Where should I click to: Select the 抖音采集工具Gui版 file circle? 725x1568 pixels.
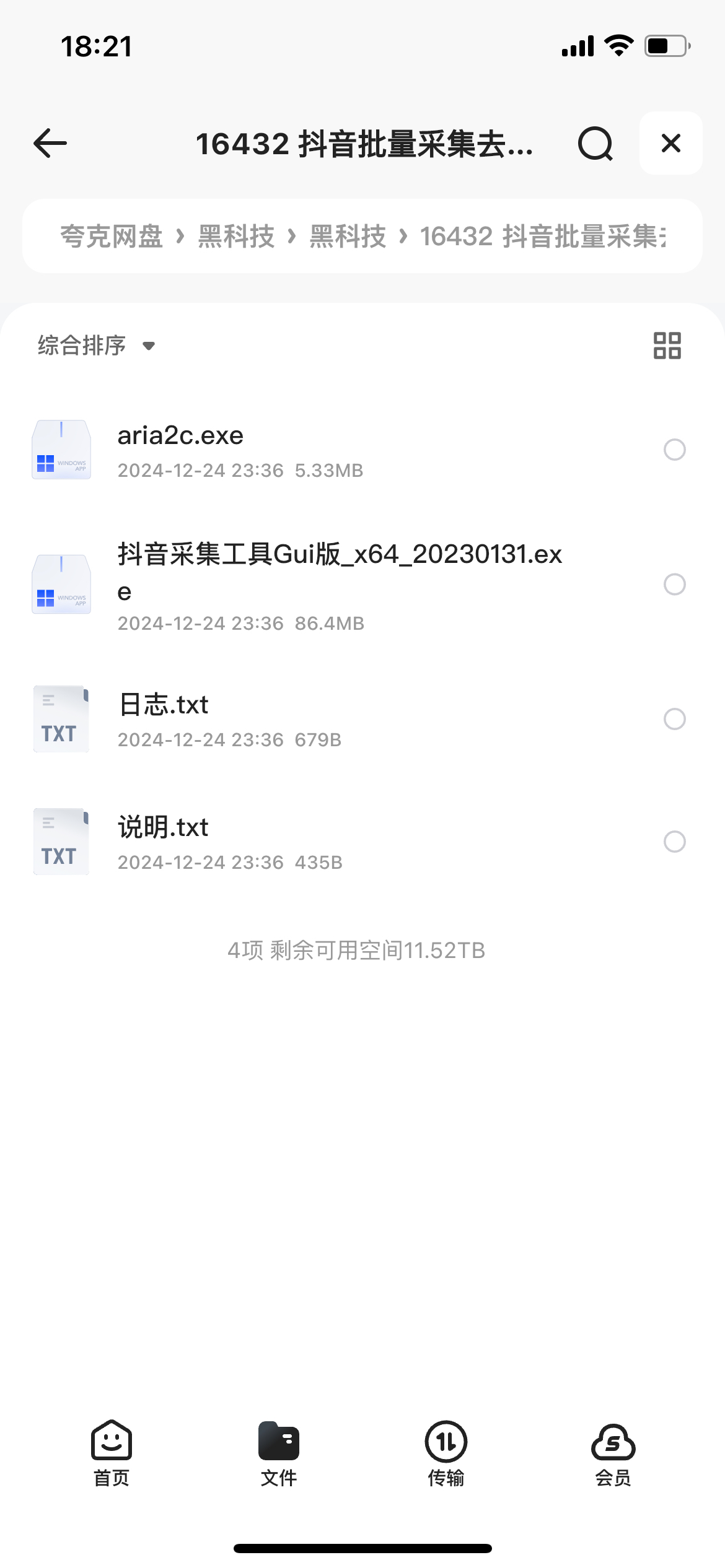pos(674,584)
